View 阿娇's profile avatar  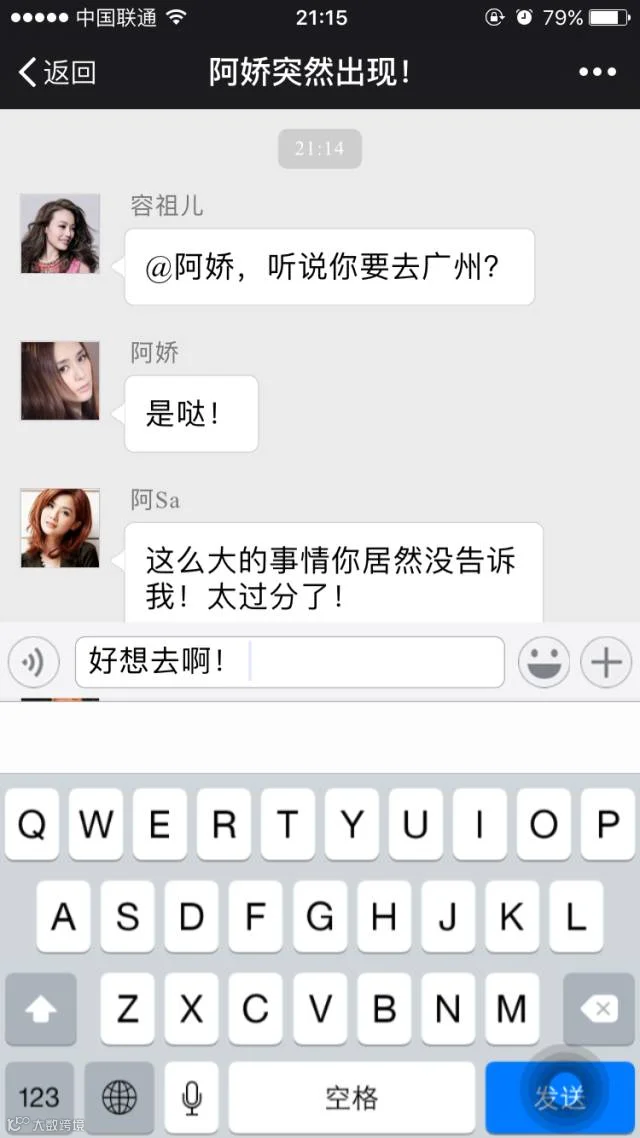click(60, 381)
